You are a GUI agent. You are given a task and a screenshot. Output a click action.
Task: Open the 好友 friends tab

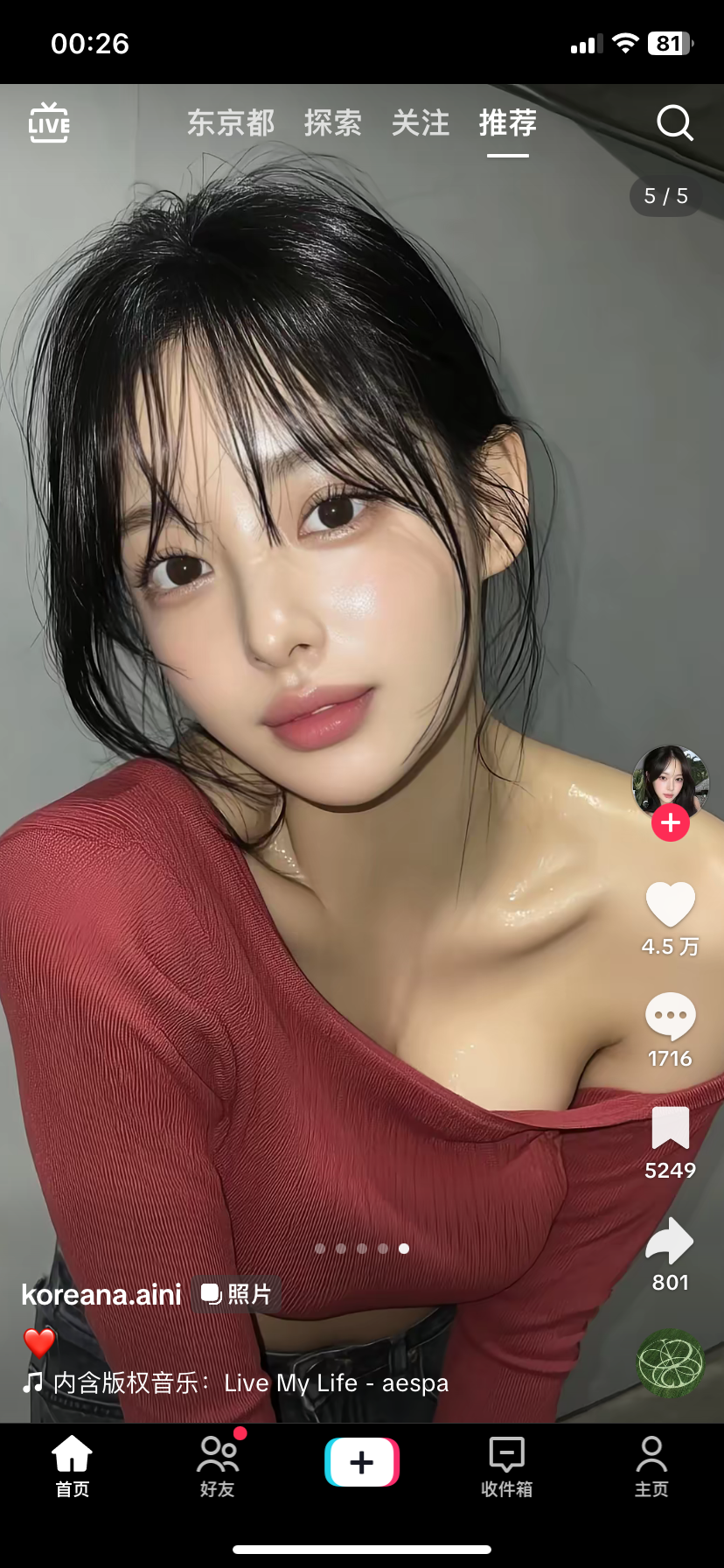(218, 1465)
